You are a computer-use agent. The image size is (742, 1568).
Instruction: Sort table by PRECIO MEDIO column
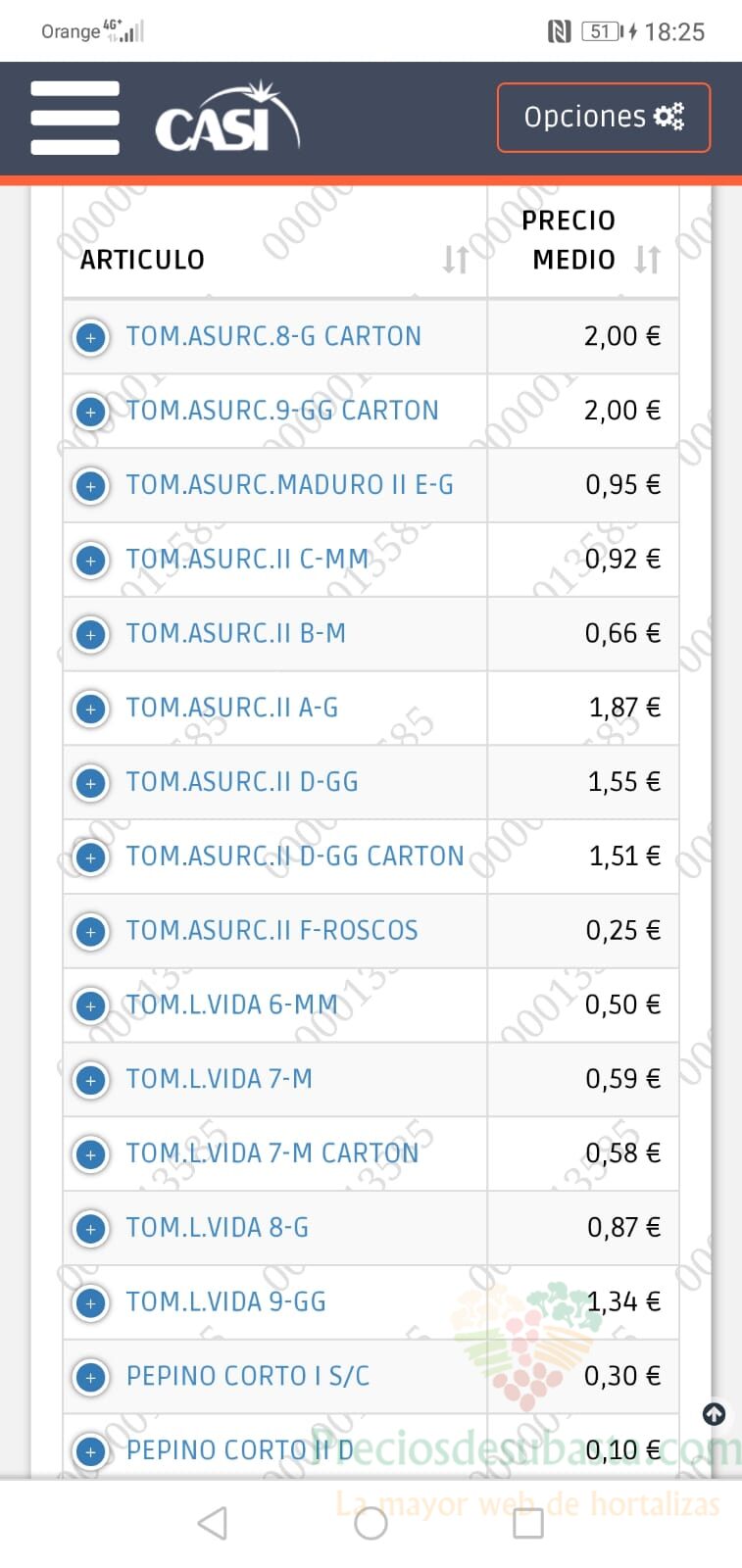tap(647, 260)
